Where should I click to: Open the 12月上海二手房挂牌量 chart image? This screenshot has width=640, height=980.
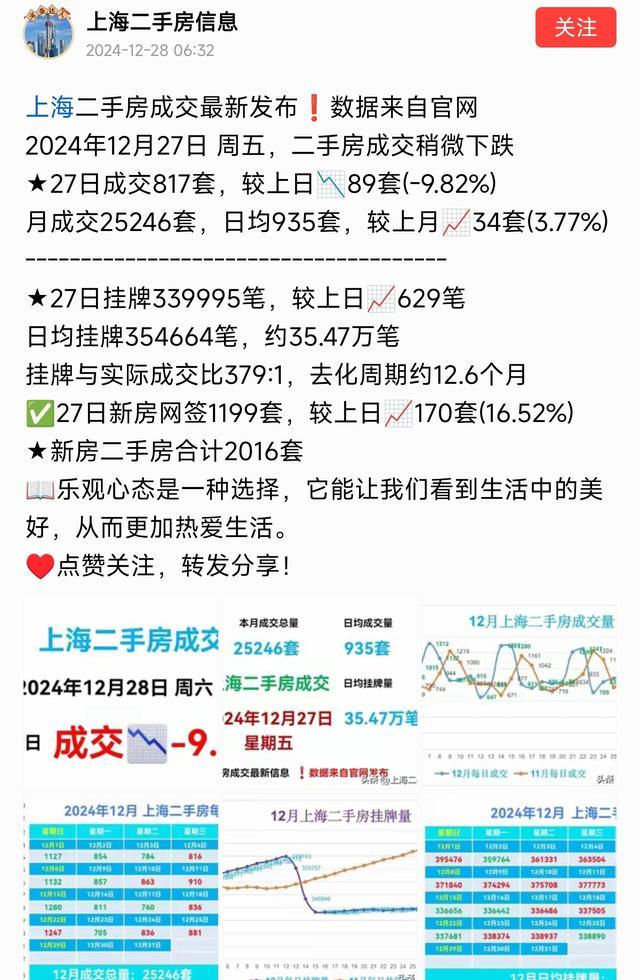click(x=320, y=890)
